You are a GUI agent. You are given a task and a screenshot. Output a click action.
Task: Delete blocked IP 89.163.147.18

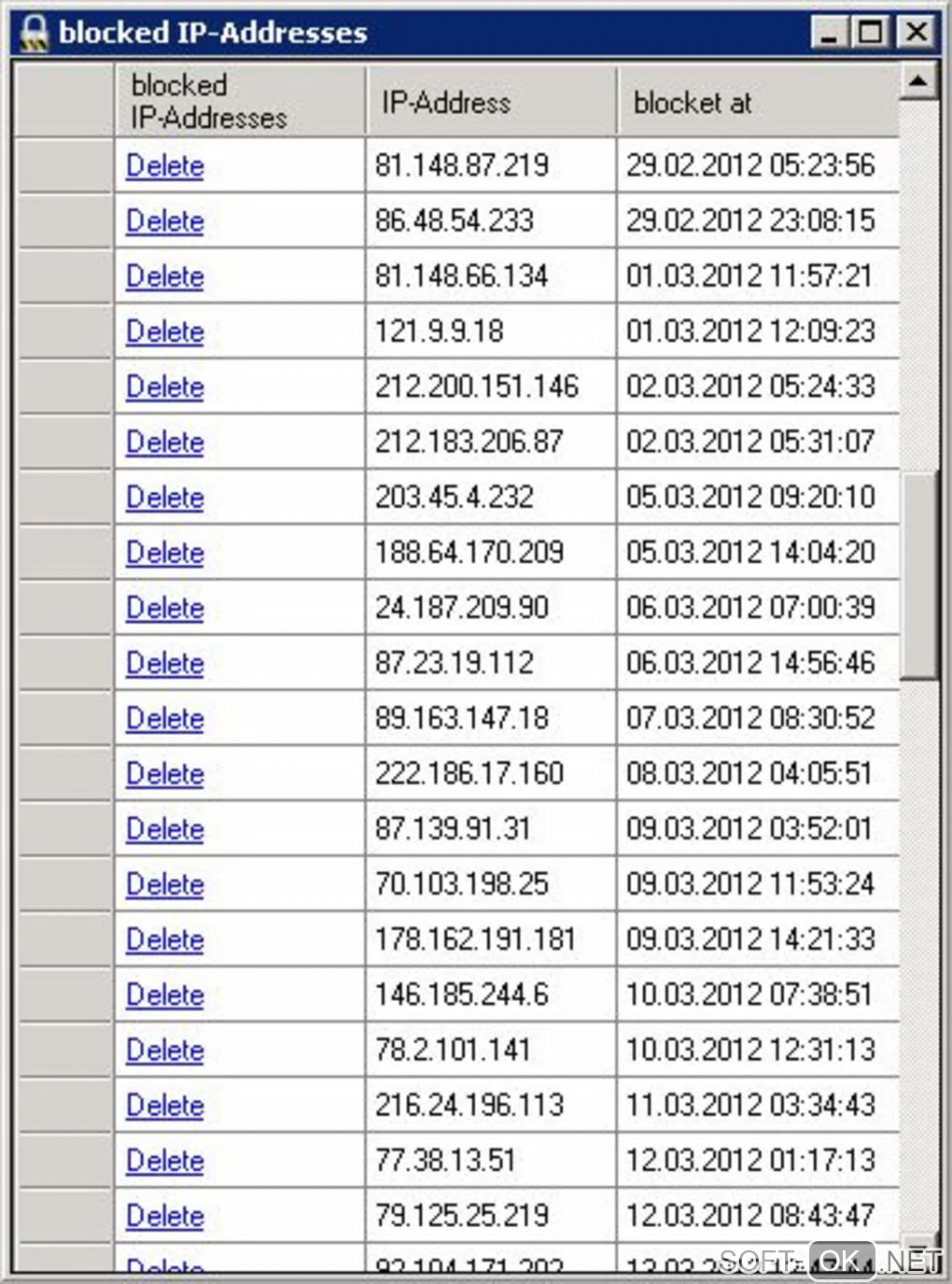(165, 718)
